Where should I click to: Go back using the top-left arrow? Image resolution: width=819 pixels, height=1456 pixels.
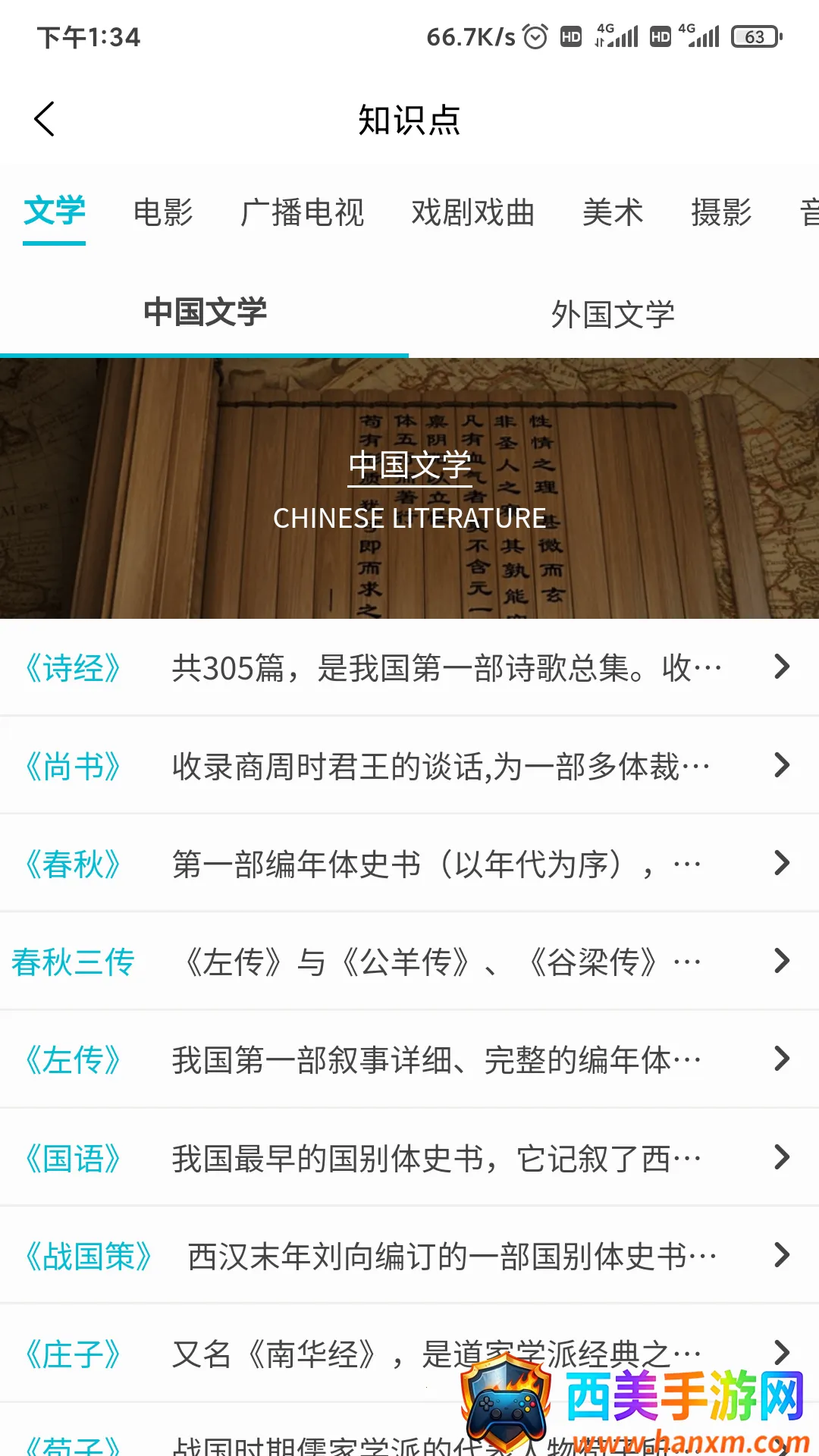coord(45,119)
